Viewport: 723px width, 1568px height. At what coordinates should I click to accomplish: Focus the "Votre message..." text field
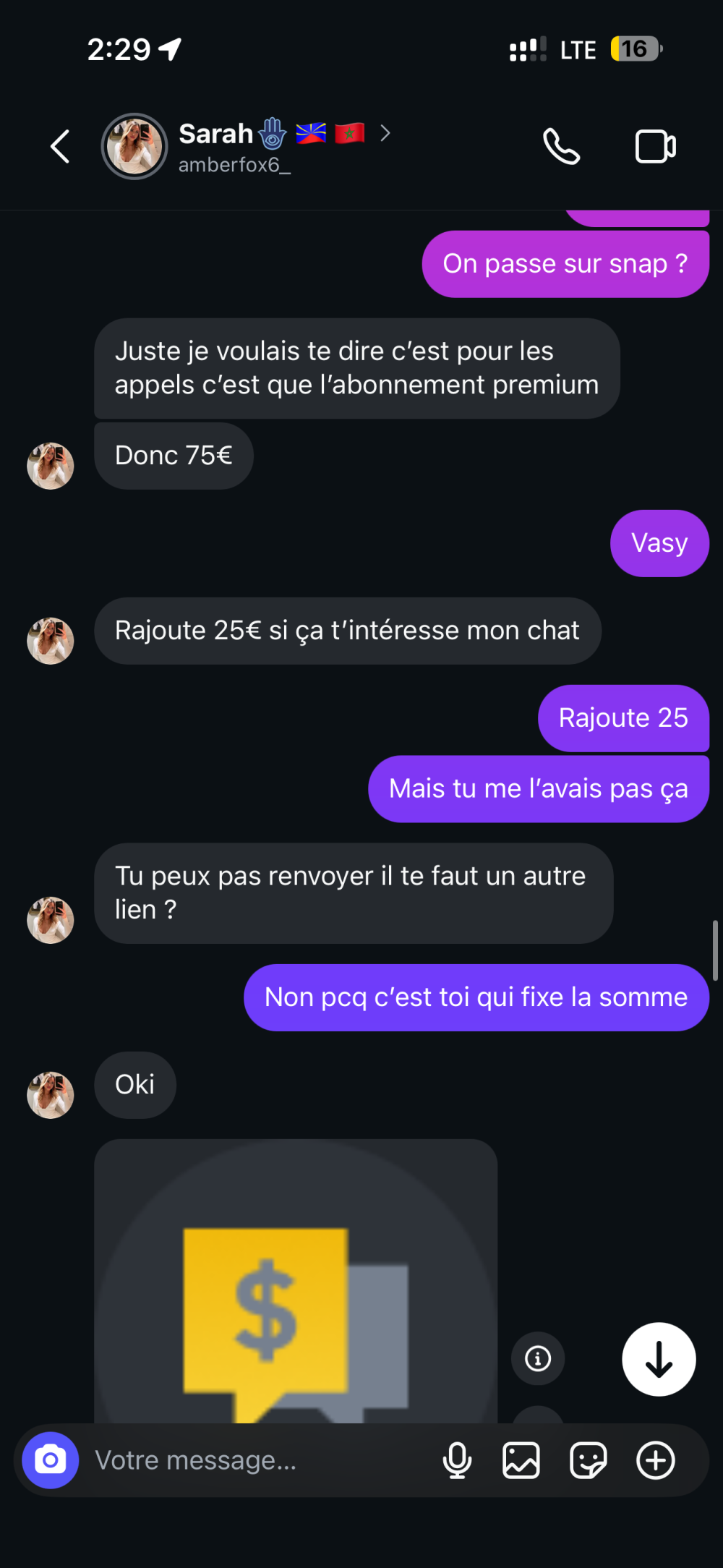click(x=253, y=1461)
